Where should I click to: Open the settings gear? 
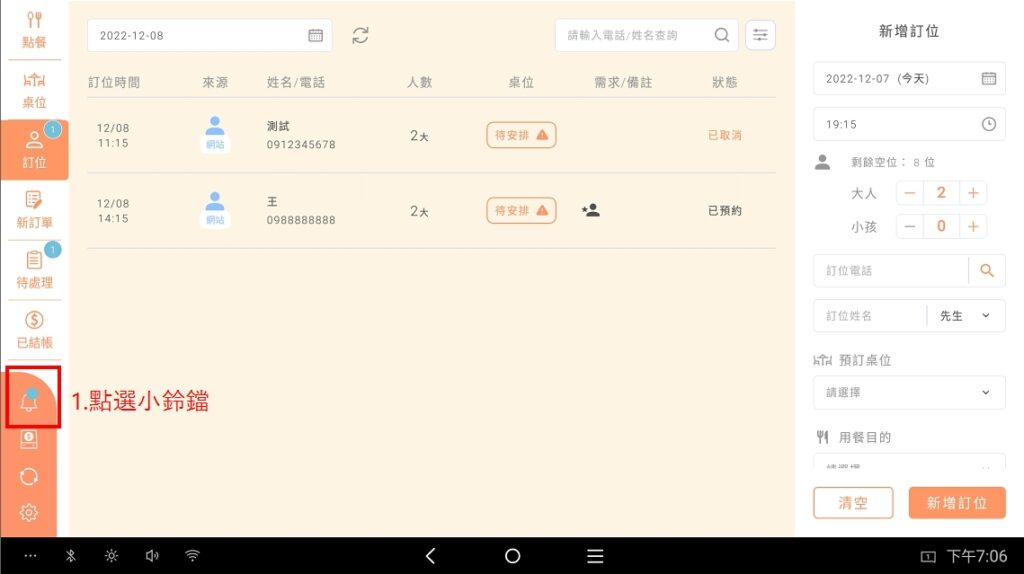click(x=29, y=513)
